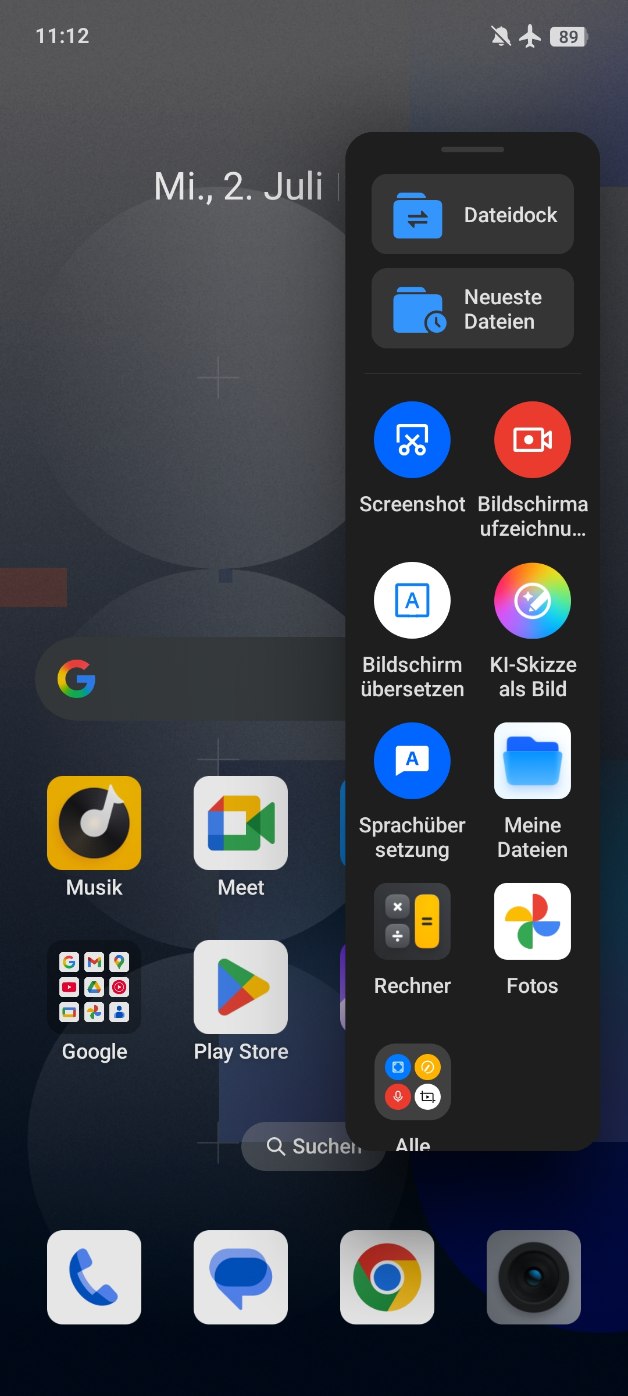Open the Camera app in the dock
This screenshot has width=628, height=1396.
pyautogui.click(x=534, y=1277)
